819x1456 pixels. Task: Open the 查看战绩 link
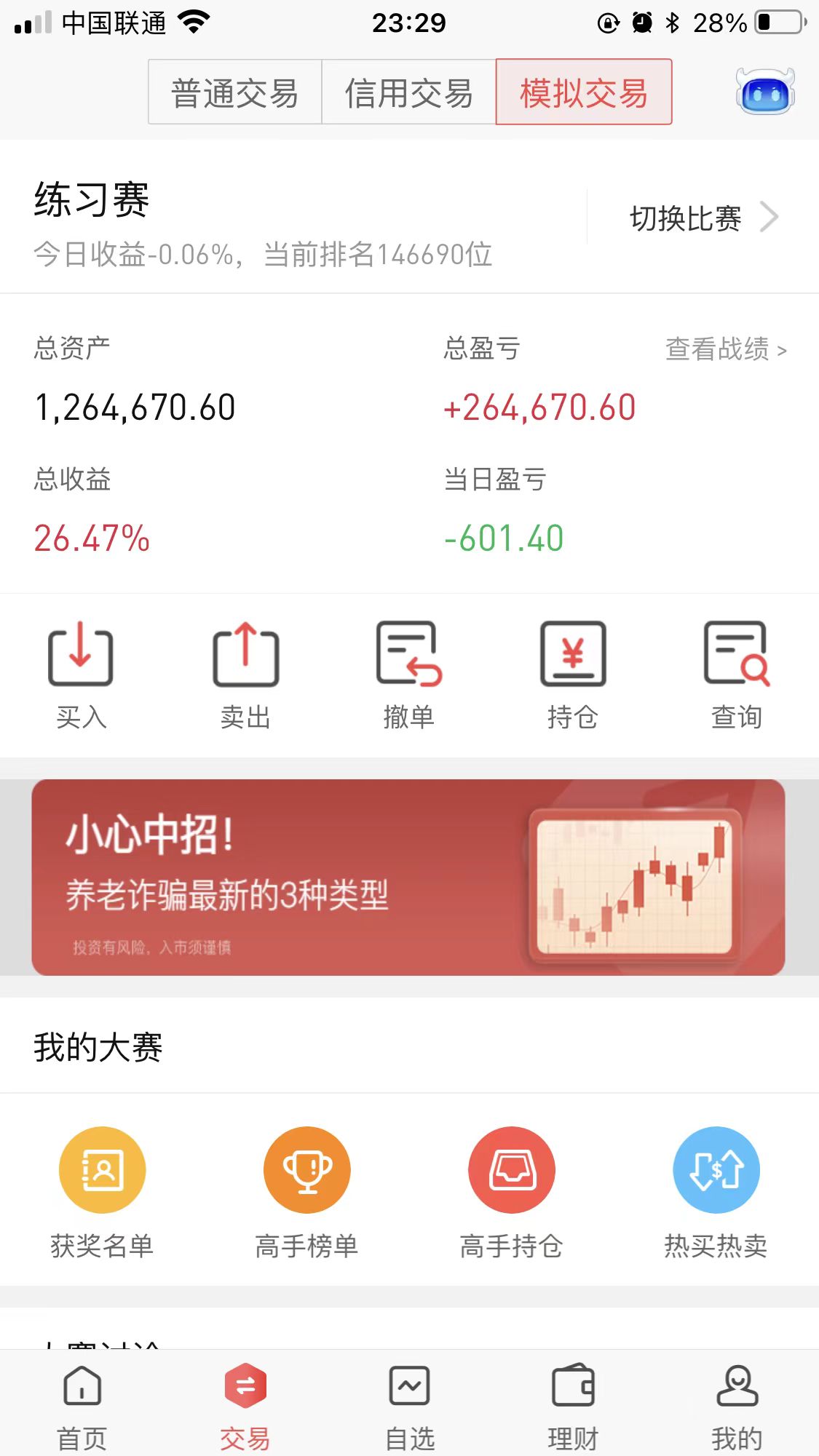725,349
